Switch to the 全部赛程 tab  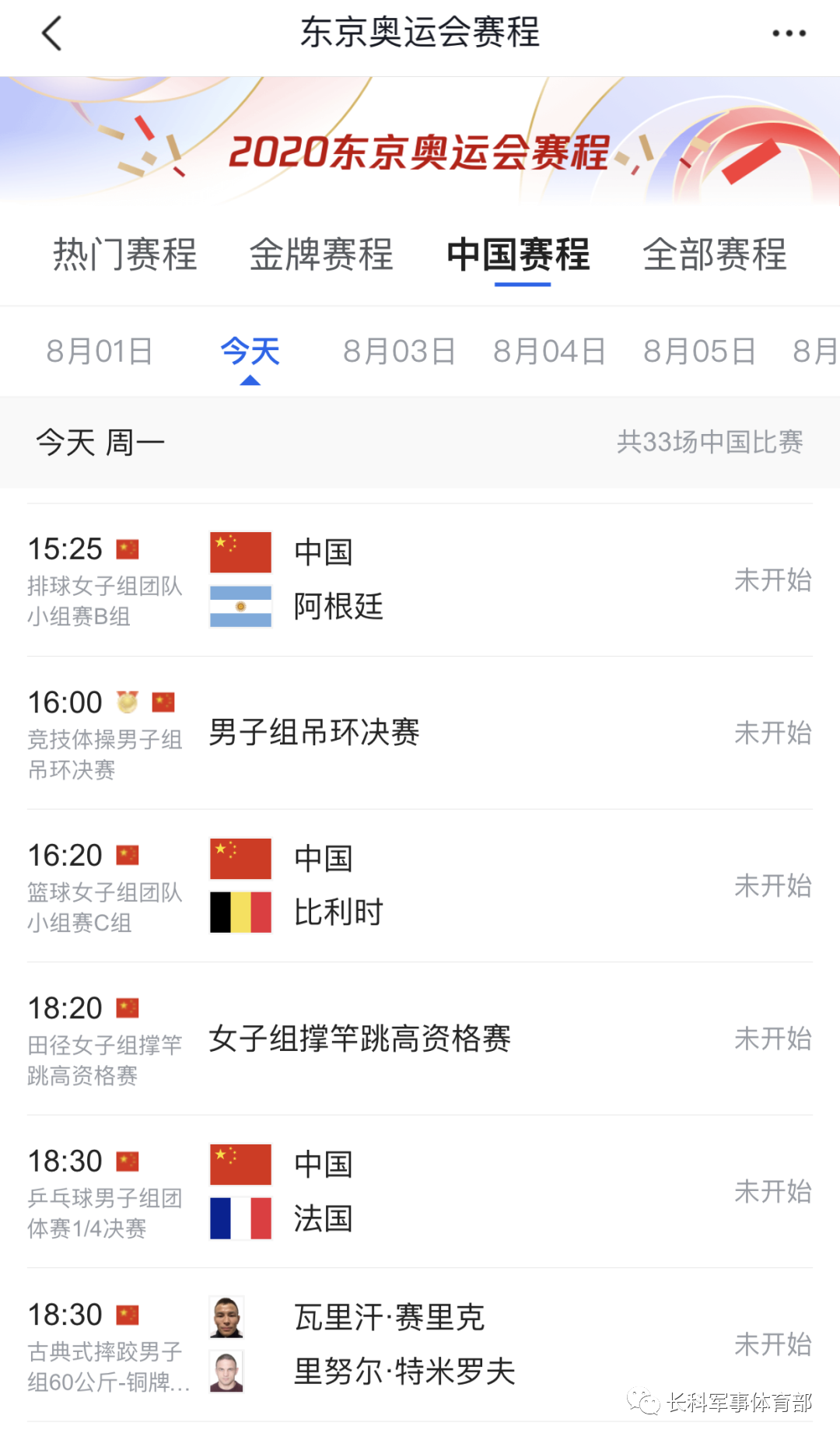(x=715, y=255)
